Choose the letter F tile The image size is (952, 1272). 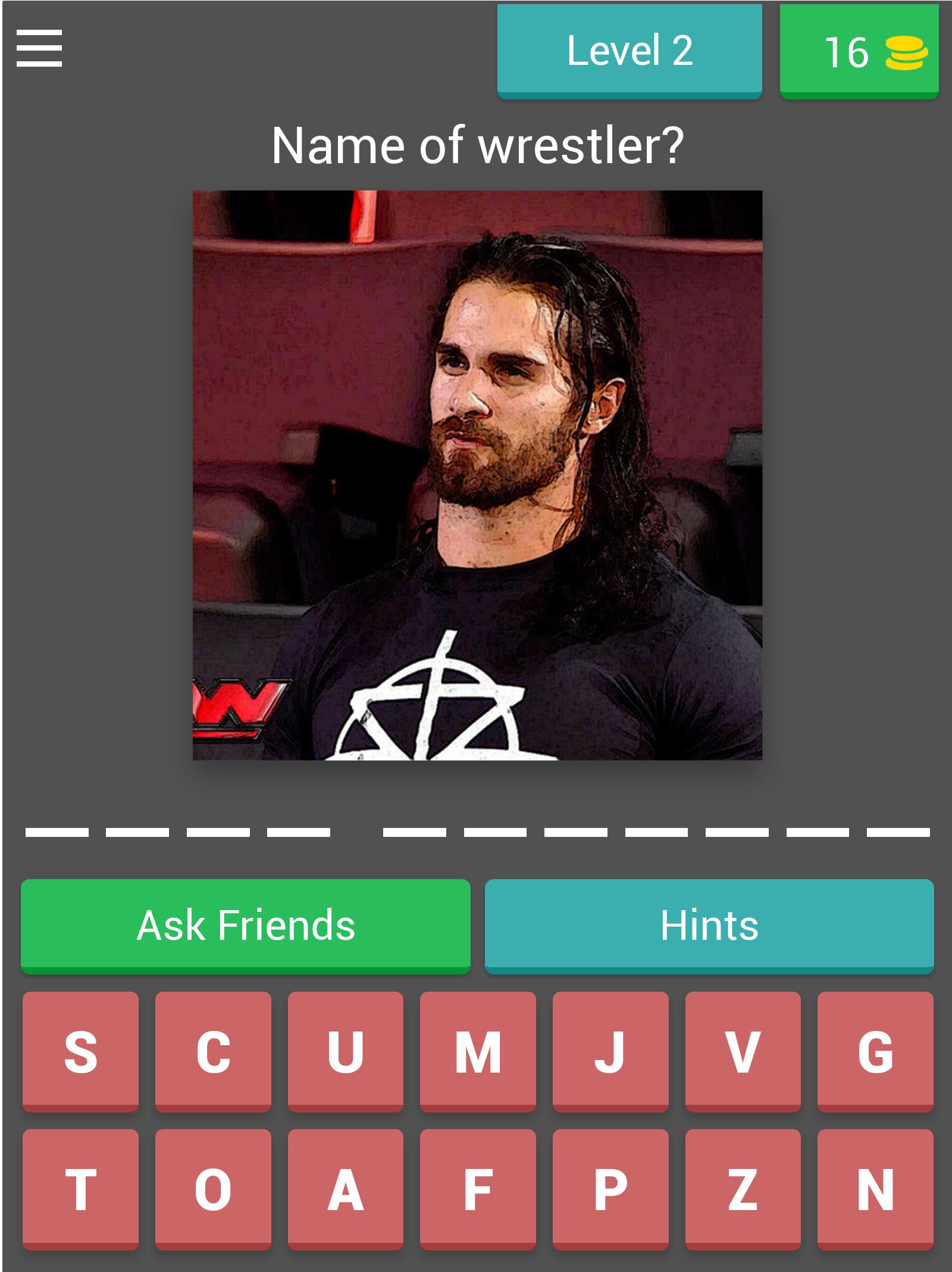(478, 1190)
